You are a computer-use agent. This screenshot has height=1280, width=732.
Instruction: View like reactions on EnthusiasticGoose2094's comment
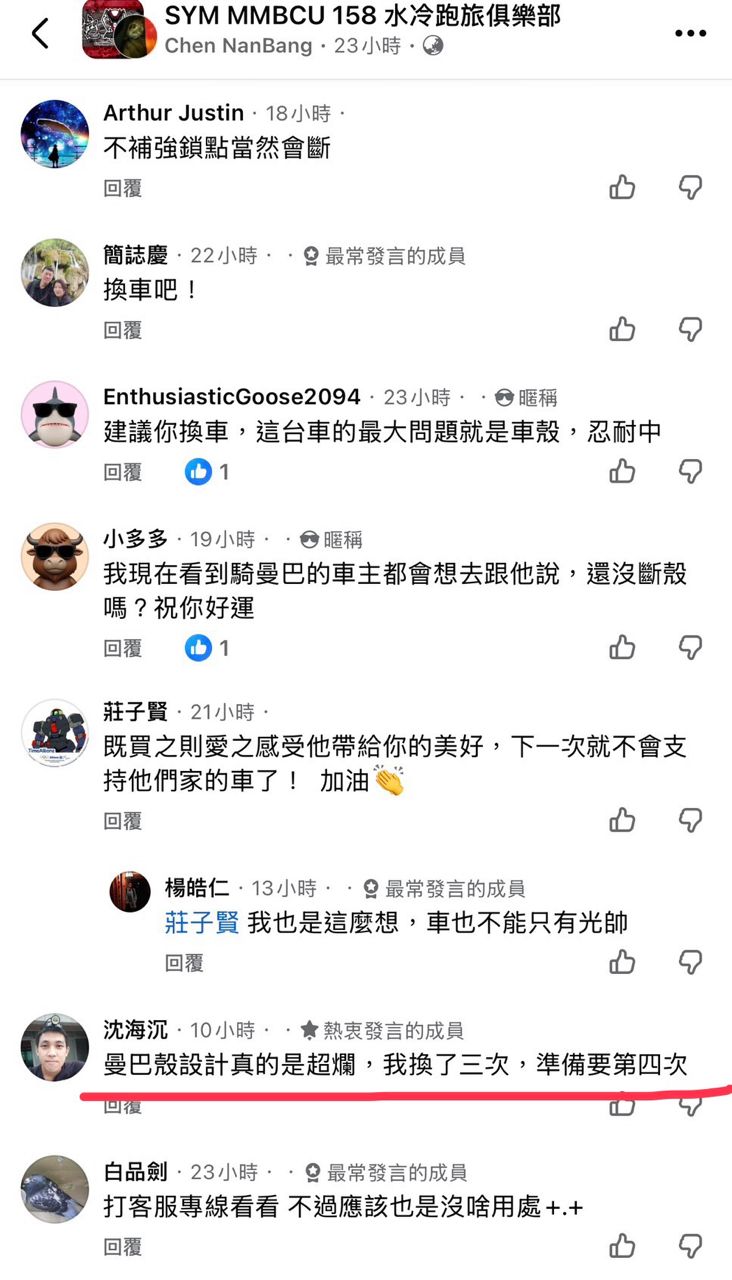(207, 472)
